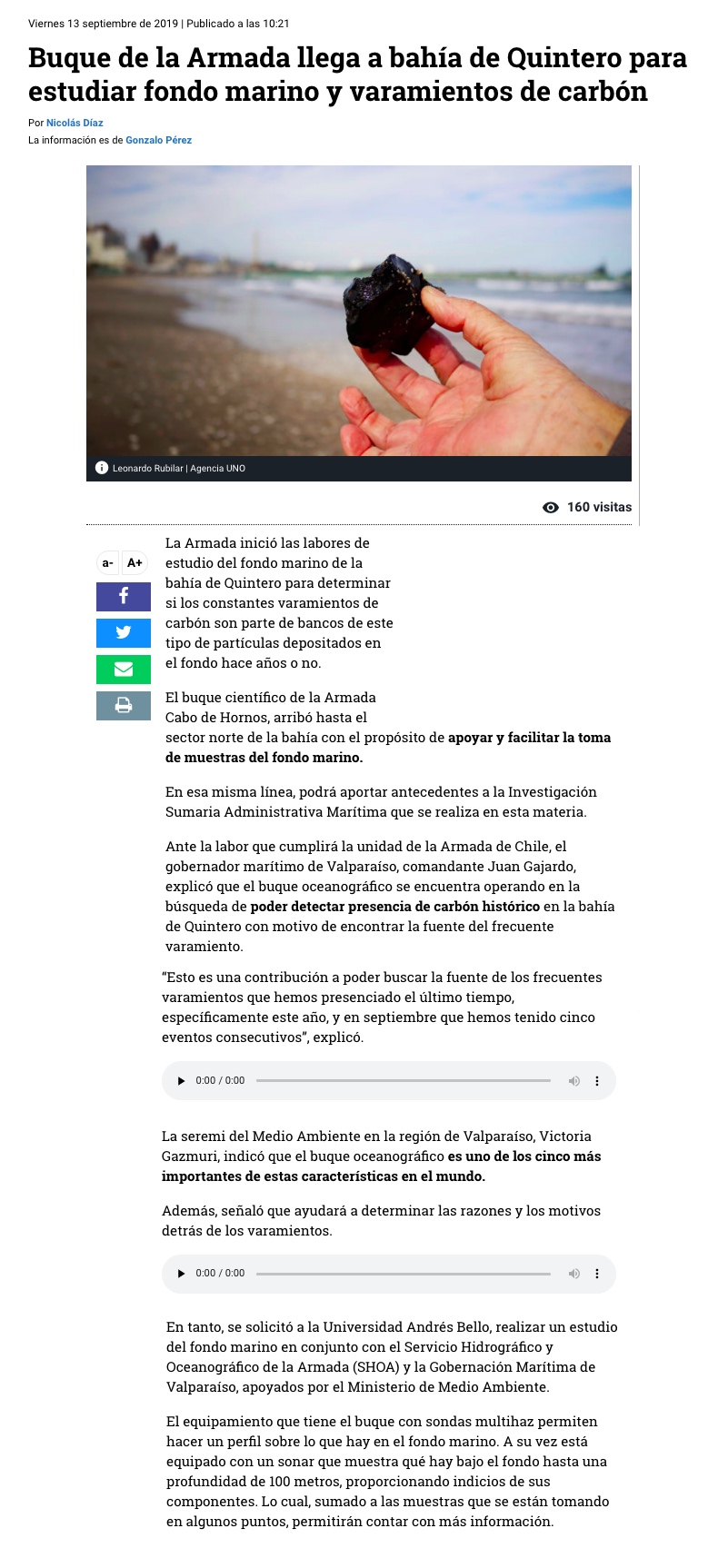Play the second audio clip from Victoria Gazmuri
The height and width of the screenshot is (1568, 708).
point(181,1274)
